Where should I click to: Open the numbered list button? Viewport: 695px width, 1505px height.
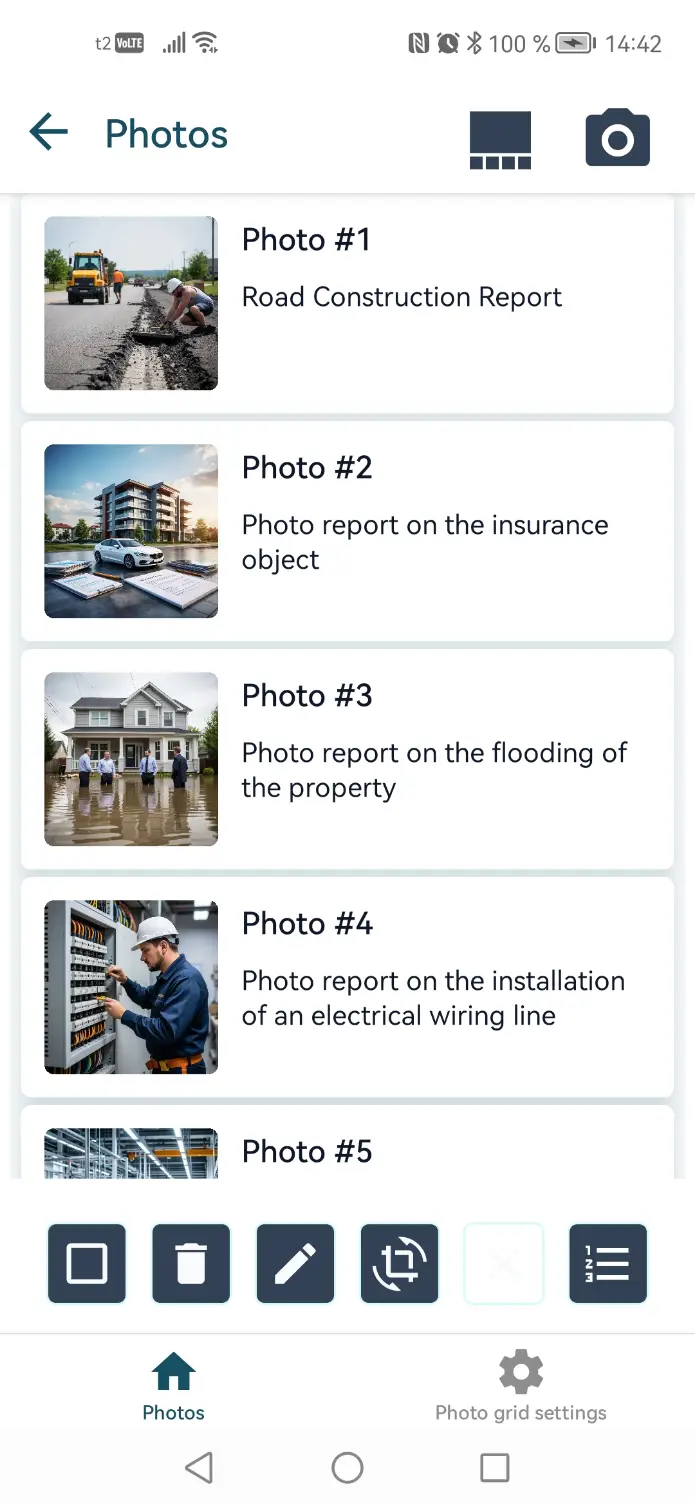pos(608,1264)
